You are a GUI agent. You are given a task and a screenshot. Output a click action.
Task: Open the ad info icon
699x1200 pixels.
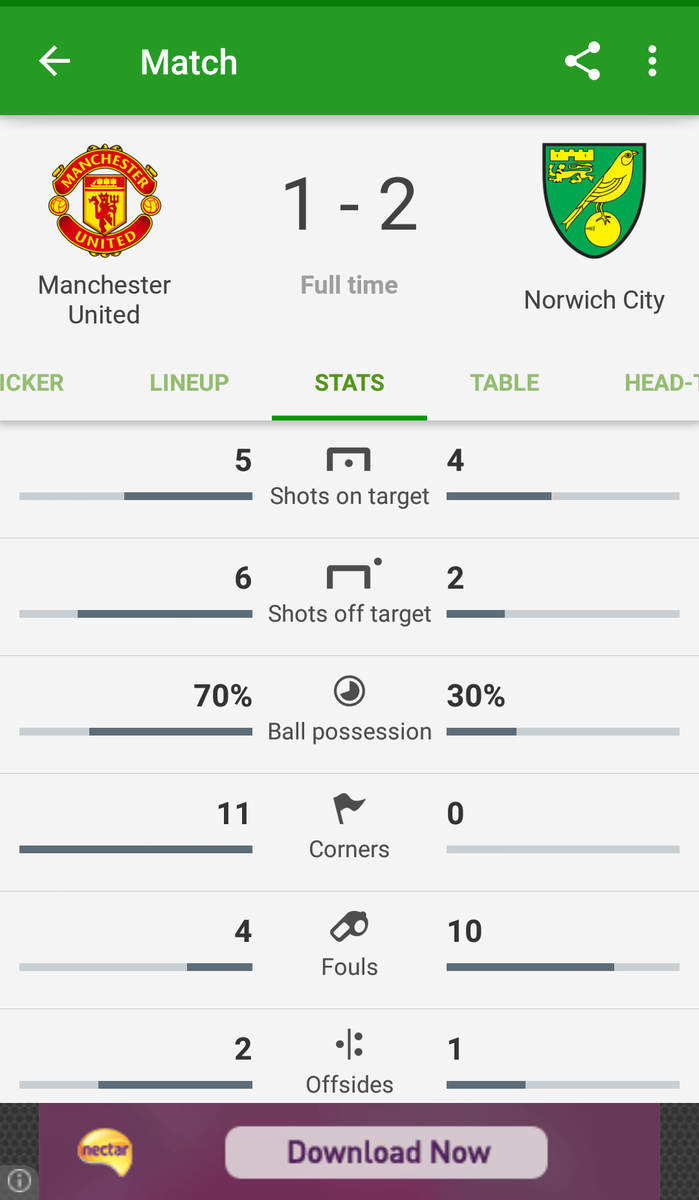pos(19,1182)
